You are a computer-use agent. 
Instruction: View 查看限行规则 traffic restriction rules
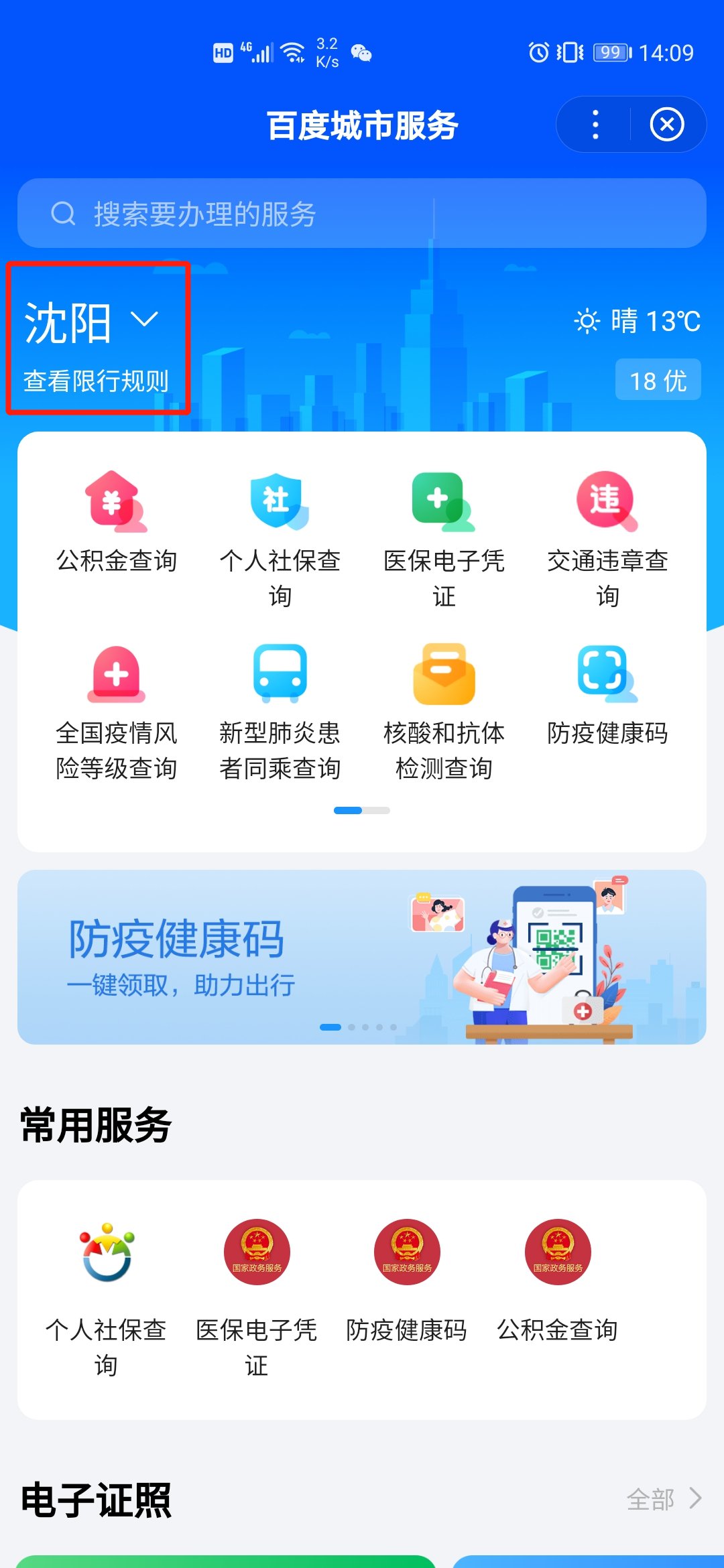[96, 381]
